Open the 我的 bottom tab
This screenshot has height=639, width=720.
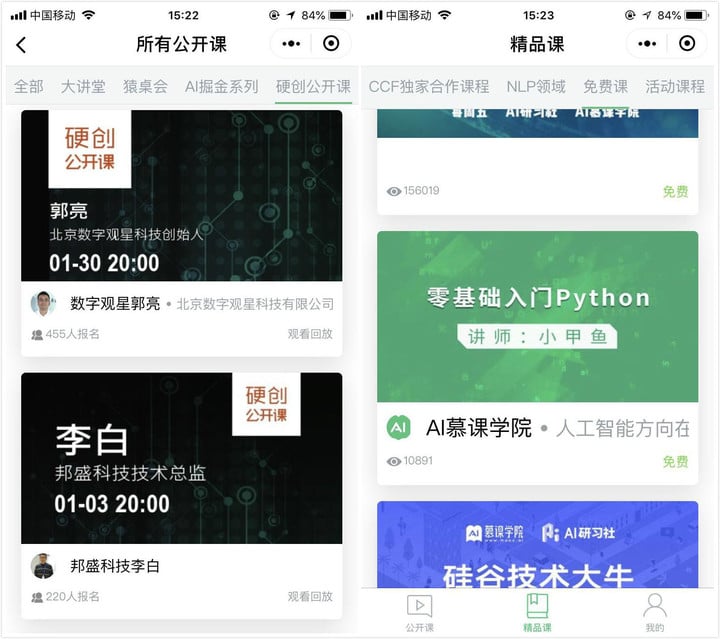(654, 612)
